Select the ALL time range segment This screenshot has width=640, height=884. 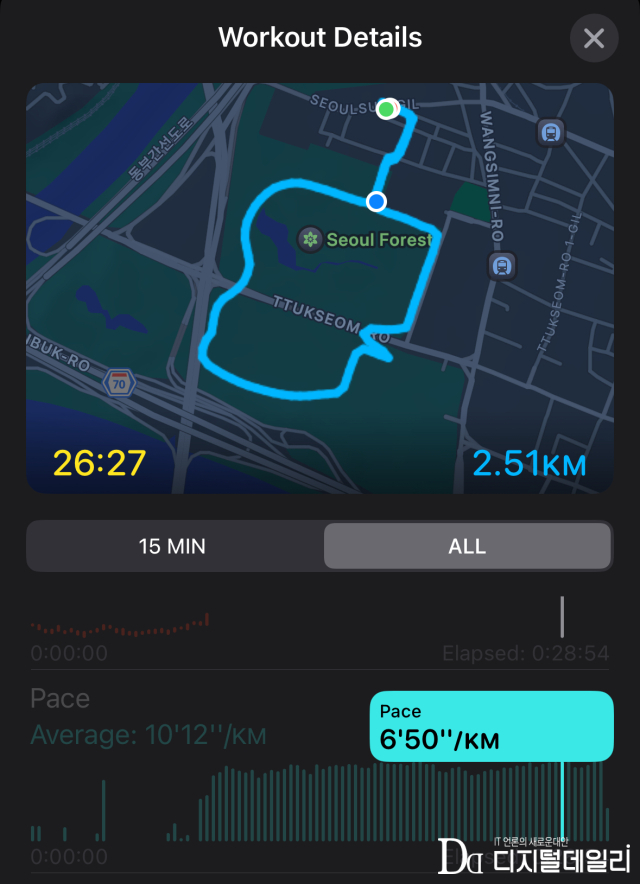pos(467,546)
